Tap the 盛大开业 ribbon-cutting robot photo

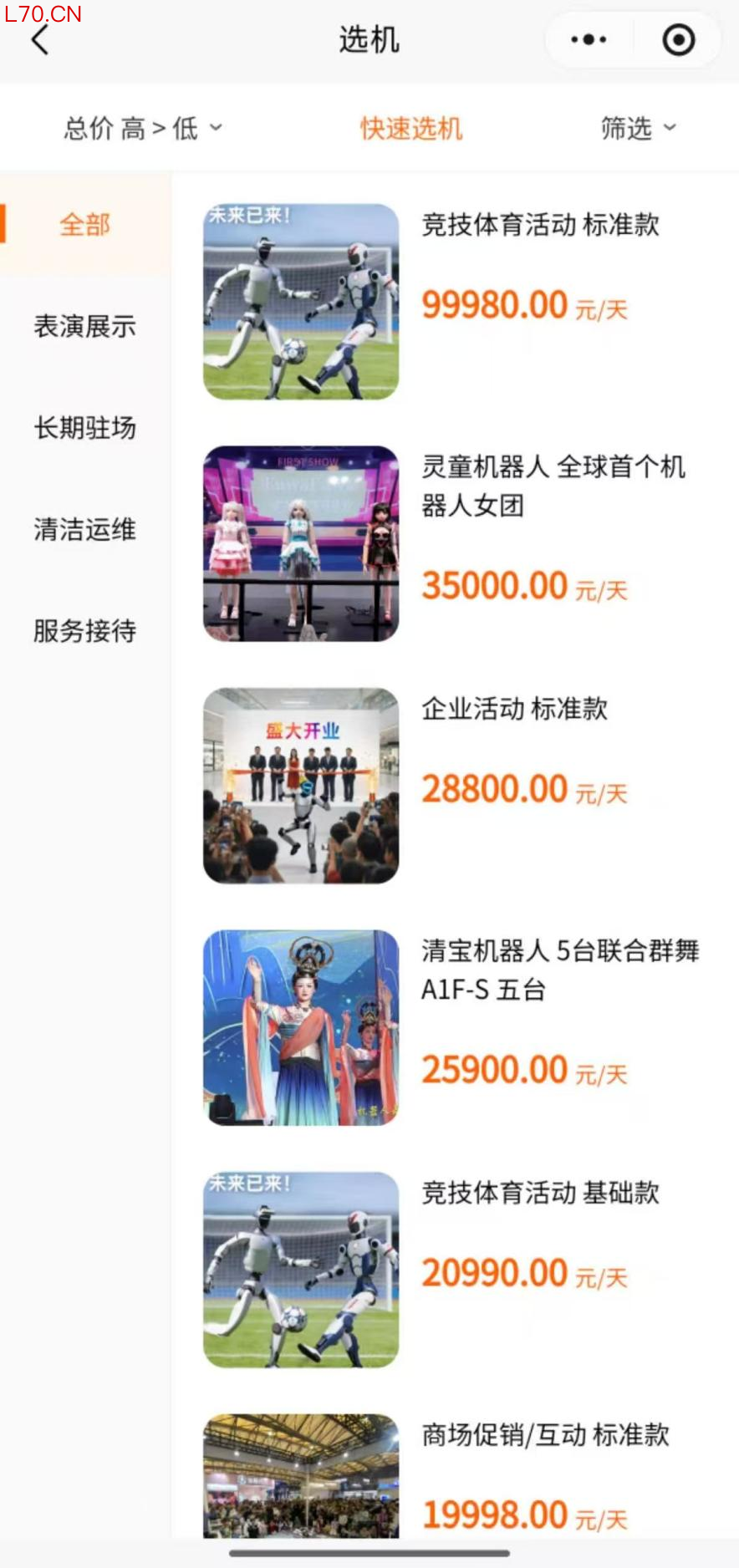(301, 784)
